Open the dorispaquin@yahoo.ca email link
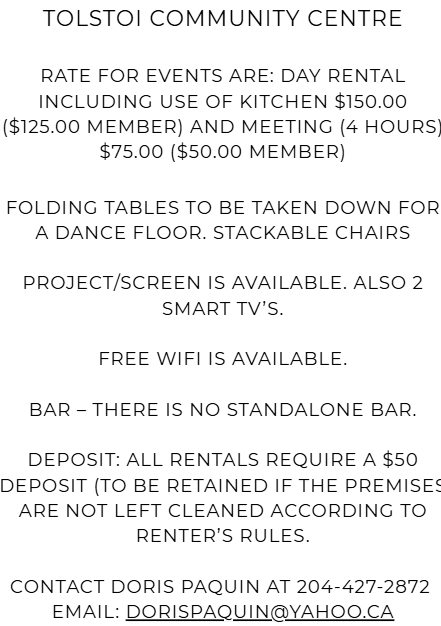Image resolution: width=441 pixels, height=626 pixels. [260, 612]
